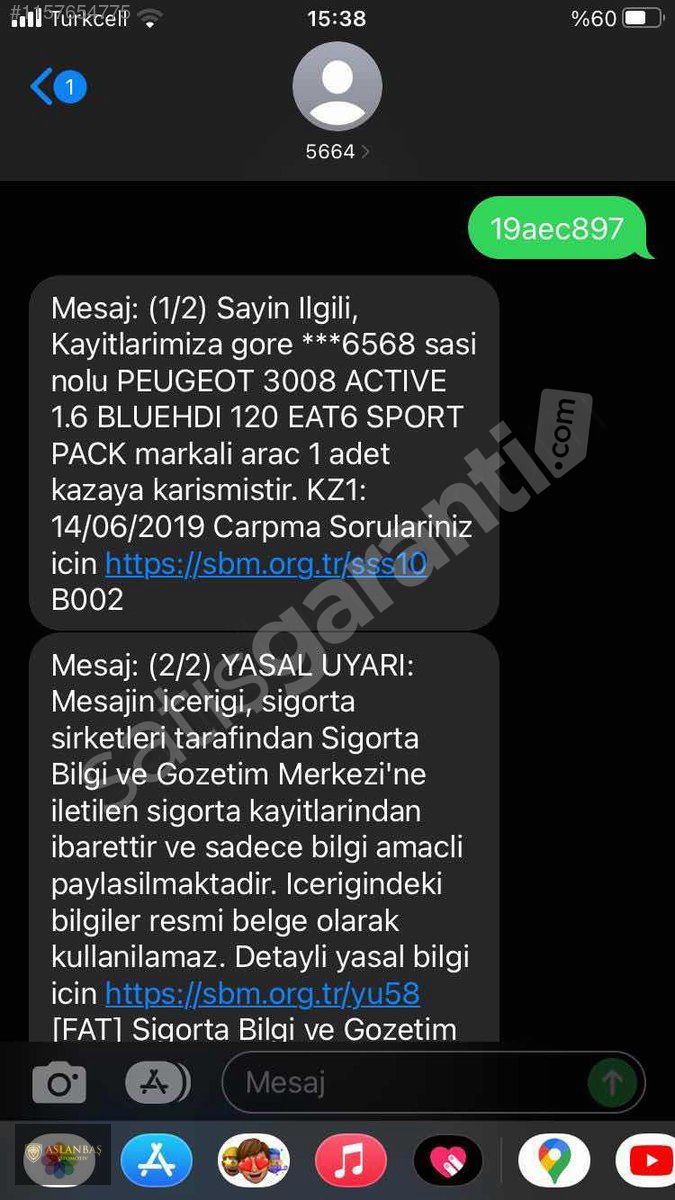Open the Memoji stickers app
Viewport: 675px width, 1200px height.
click(254, 1160)
